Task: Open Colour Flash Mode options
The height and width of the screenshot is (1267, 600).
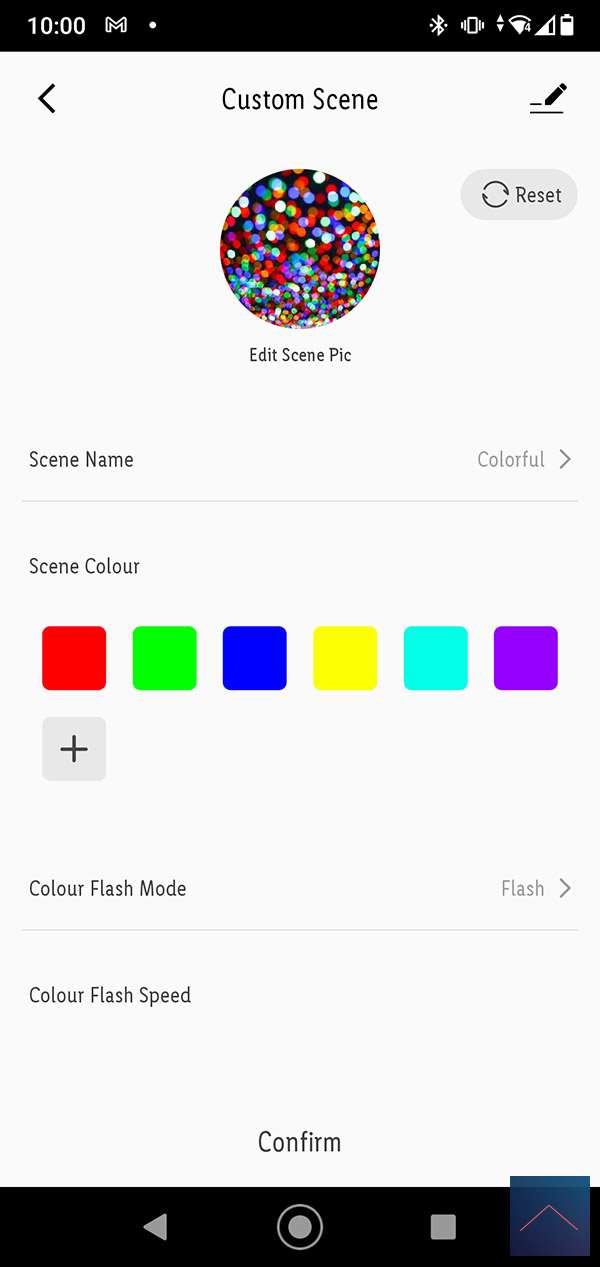Action: click(x=300, y=888)
